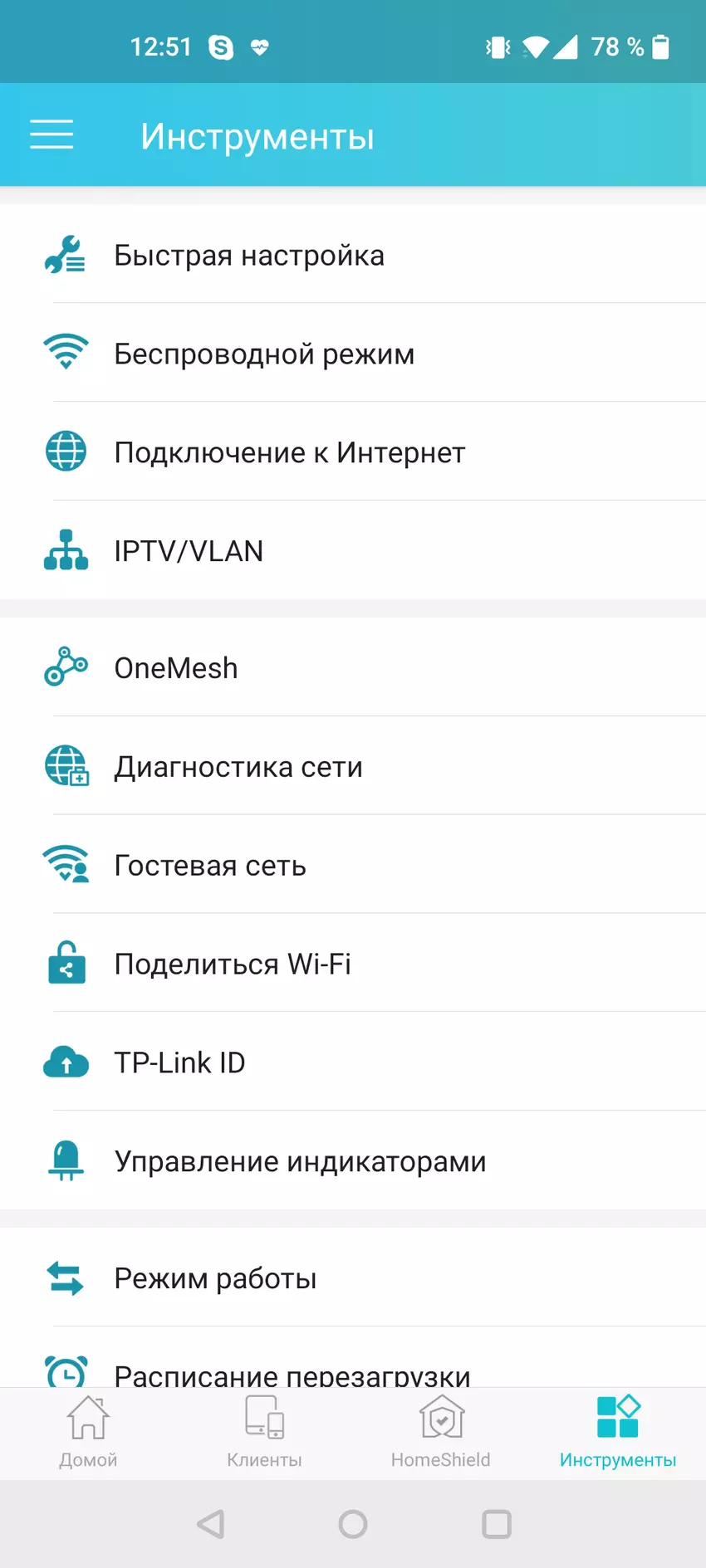Switch to the Домой tab

tap(88, 1431)
